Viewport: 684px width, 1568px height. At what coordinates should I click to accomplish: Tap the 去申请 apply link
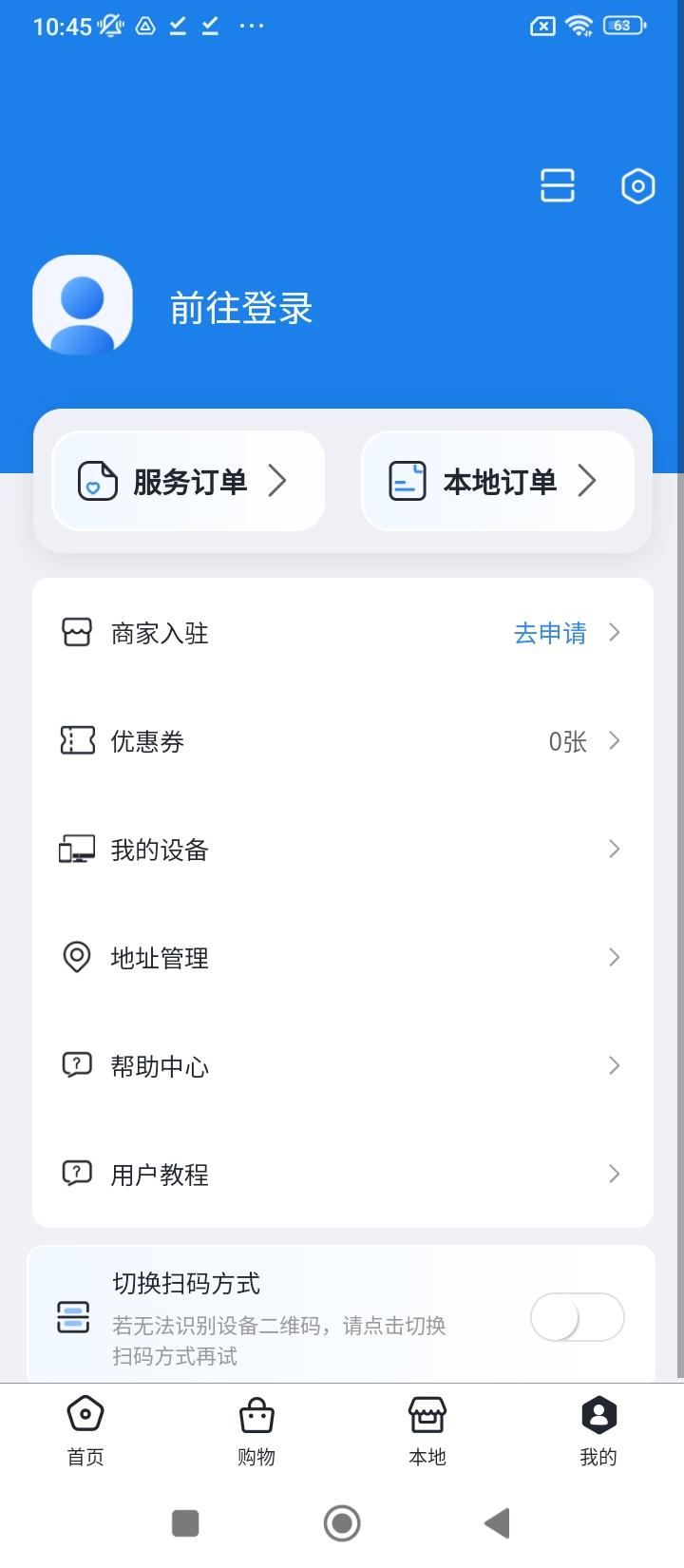(x=549, y=633)
